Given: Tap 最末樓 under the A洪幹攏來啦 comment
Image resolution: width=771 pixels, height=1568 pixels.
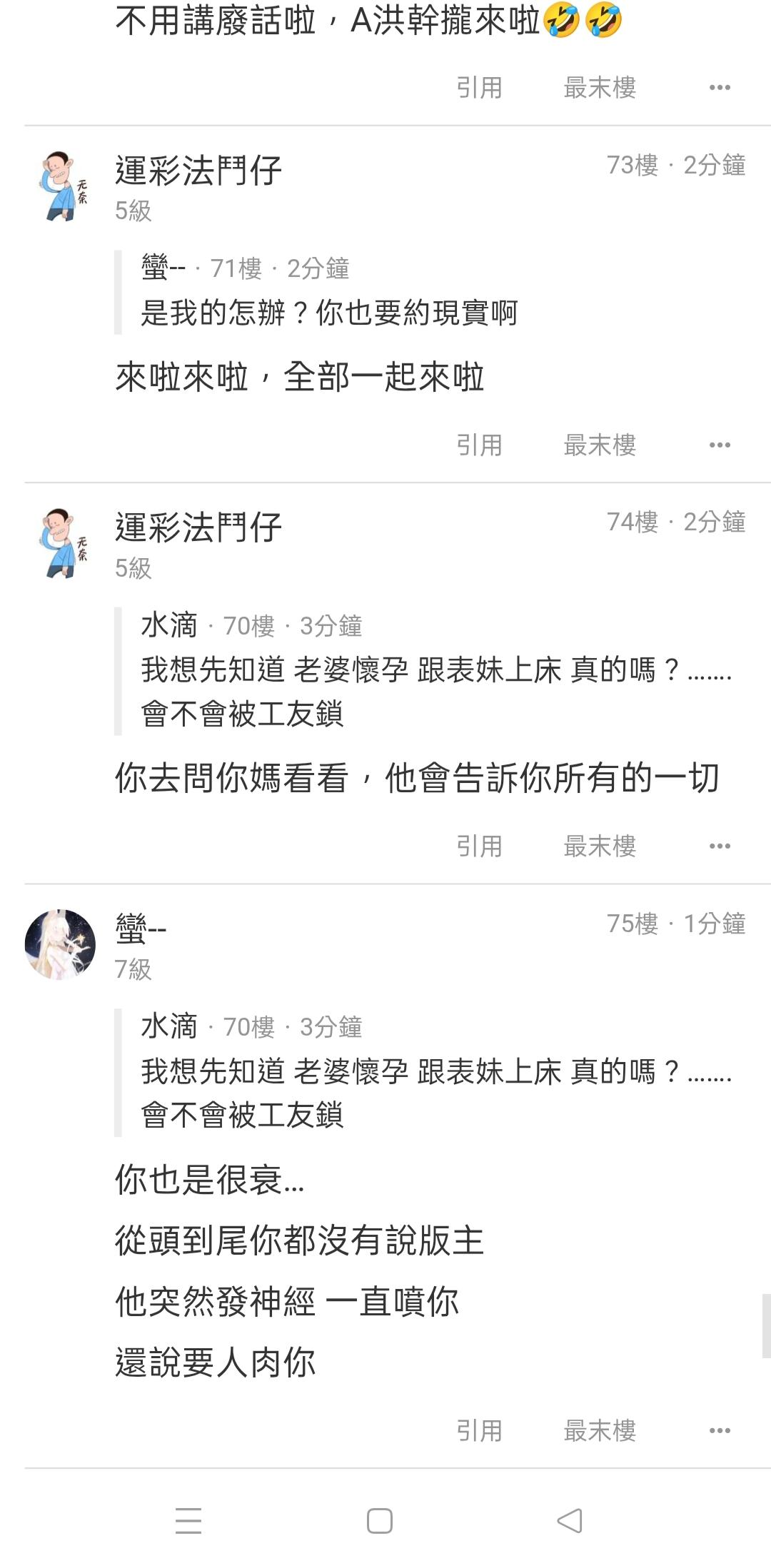Looking at the screenshot, I should [600, 88].
